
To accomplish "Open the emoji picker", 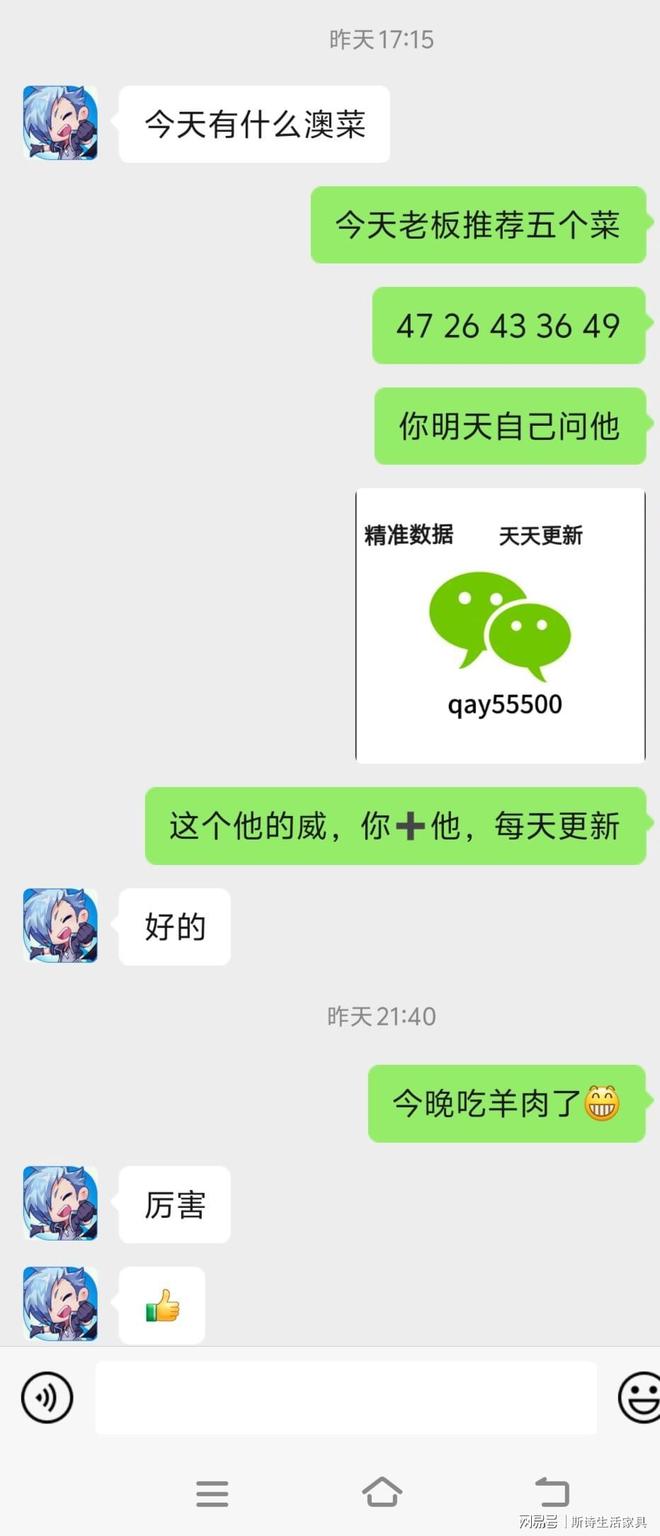I will click(x=638, y=1396).
